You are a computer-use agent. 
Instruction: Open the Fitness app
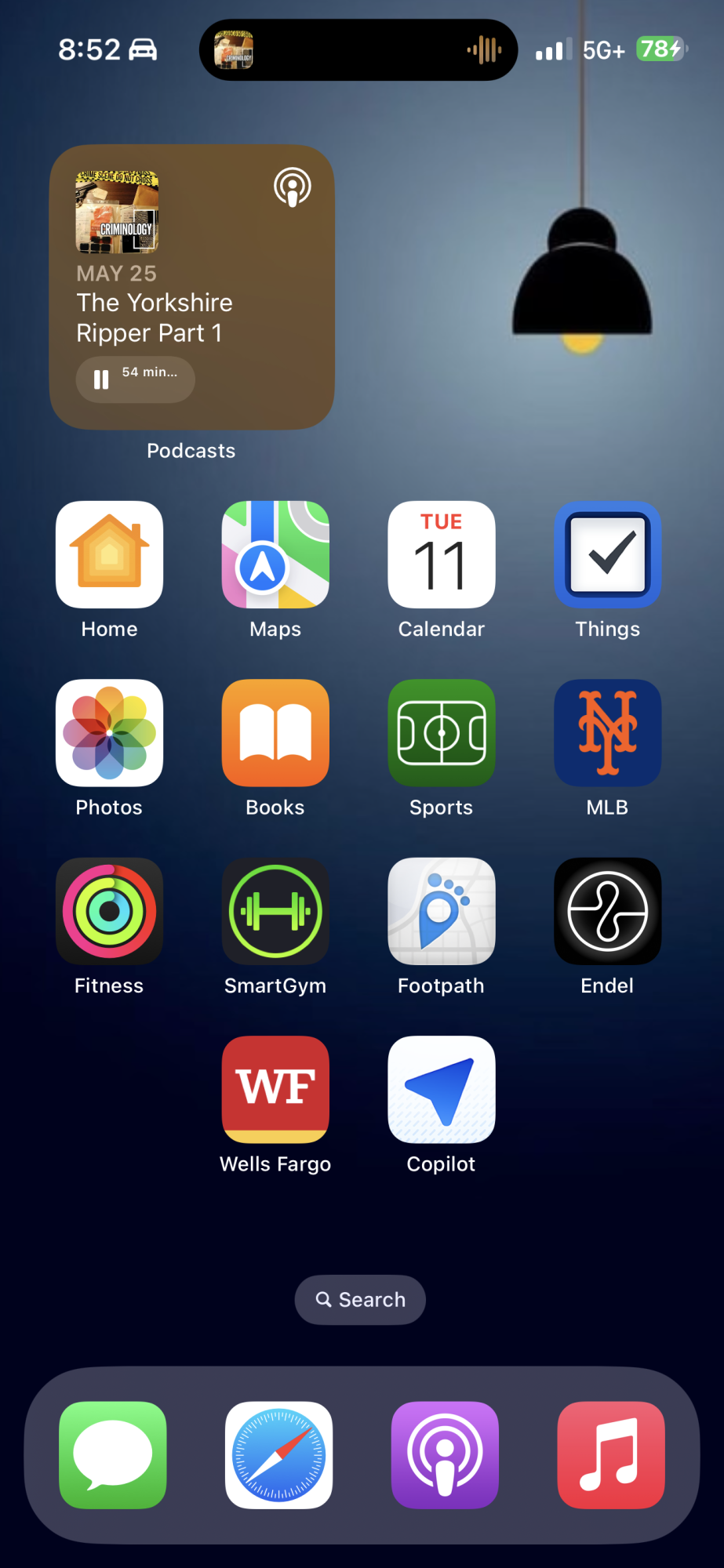[x=110, y=911]
